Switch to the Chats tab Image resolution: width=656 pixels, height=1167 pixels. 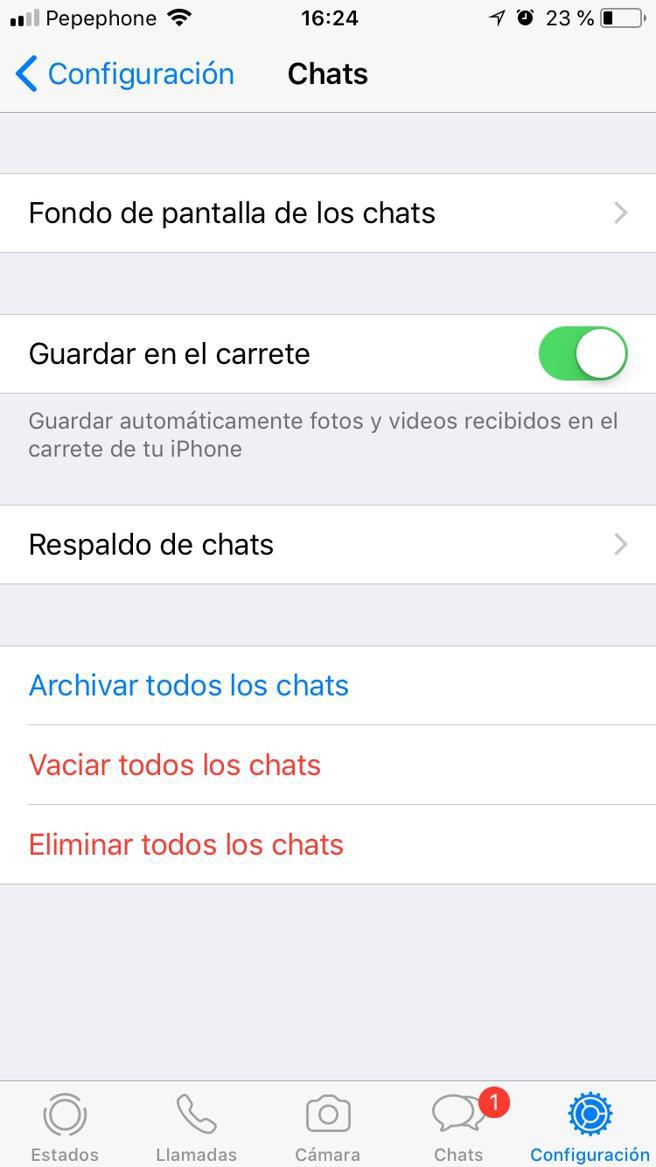point(459,1125)
